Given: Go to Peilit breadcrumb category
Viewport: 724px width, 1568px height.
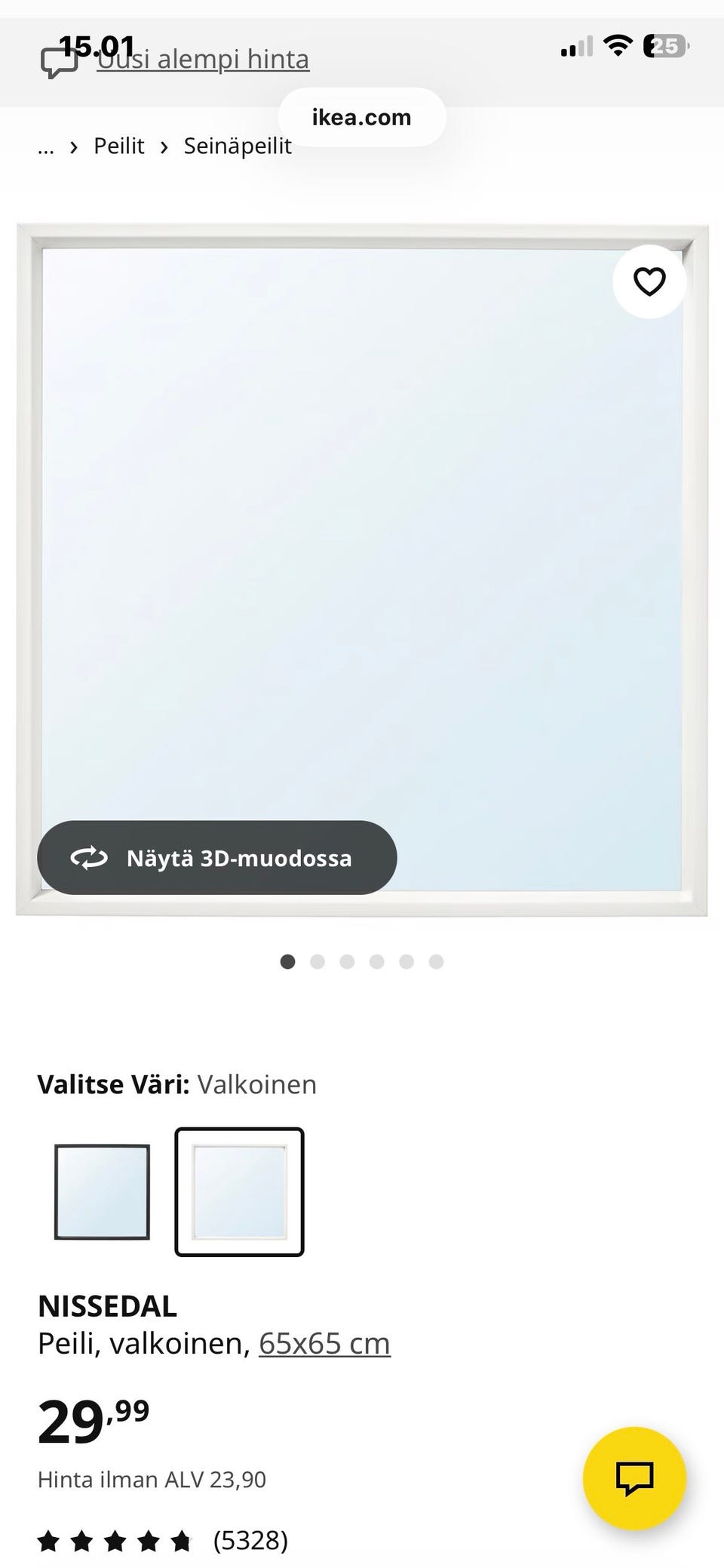Looking at the screenshot, I should pyautogui.click(x=118, y=146).
